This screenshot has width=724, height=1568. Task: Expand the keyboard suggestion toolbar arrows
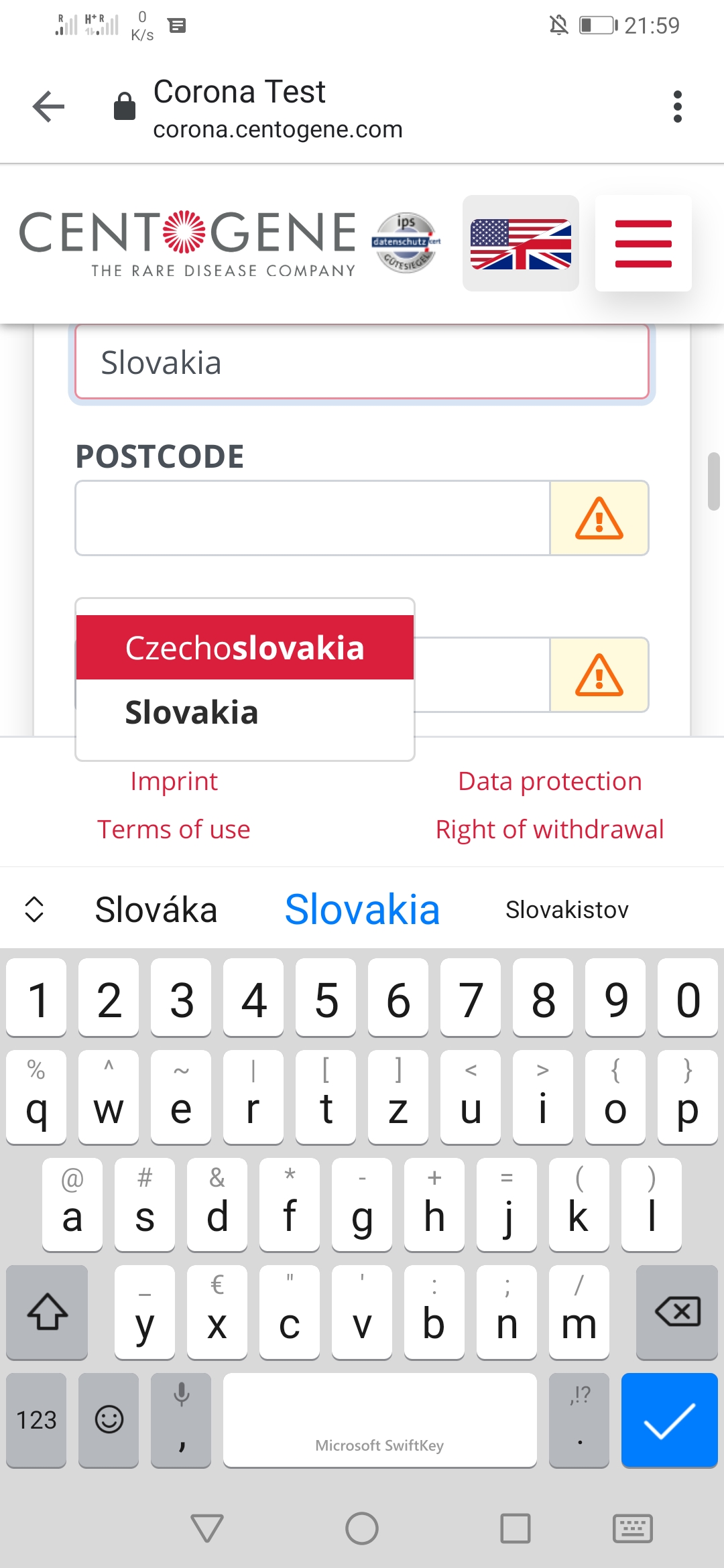click(x=34, y=909)
